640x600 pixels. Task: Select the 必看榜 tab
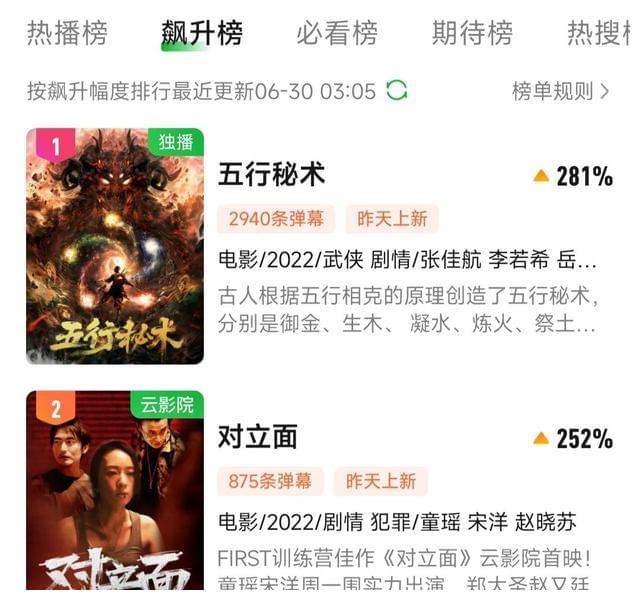pyautogui.click(x=337, y=33)
